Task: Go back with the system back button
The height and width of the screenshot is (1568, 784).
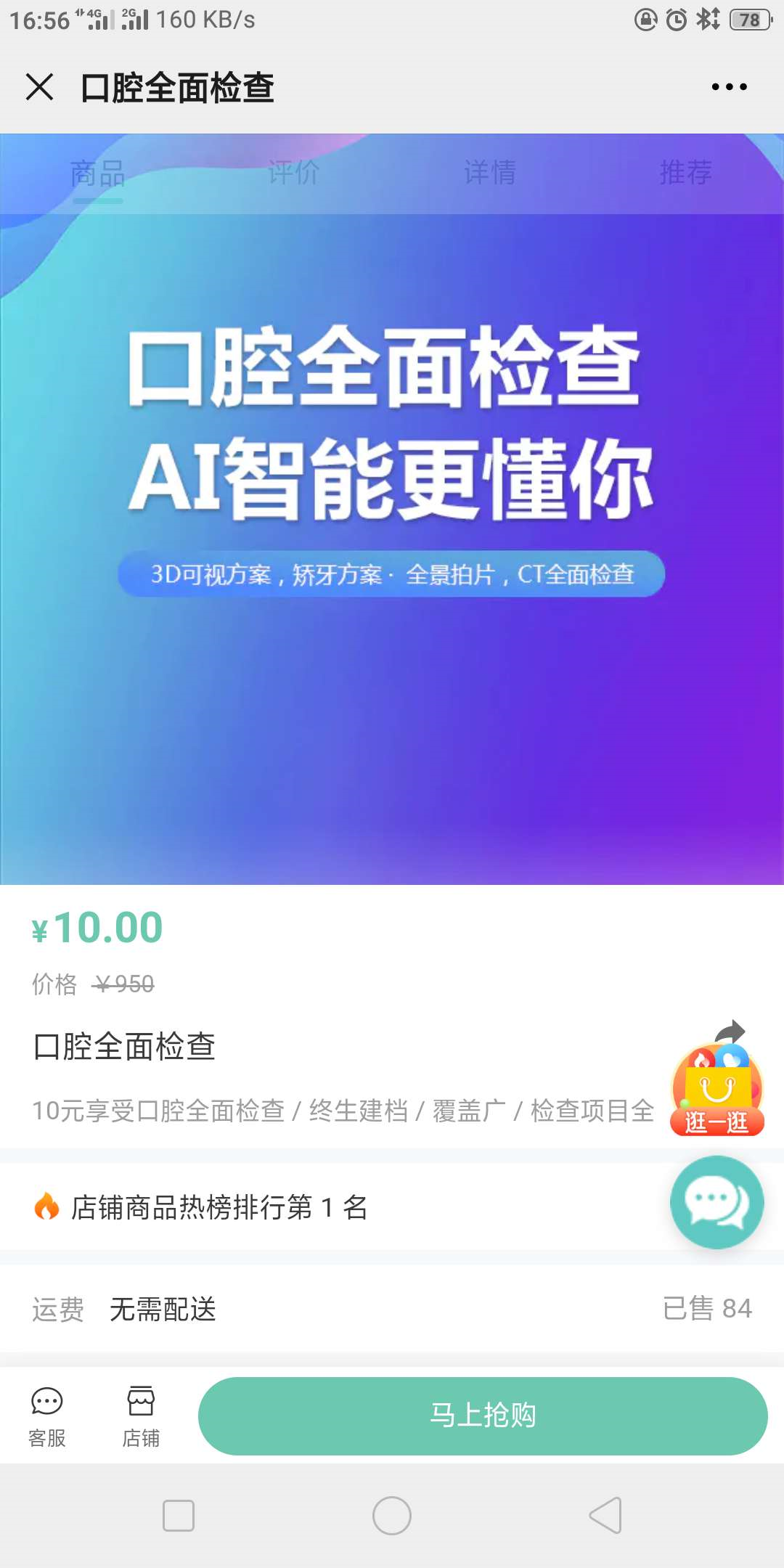Action: [605, 1516]
